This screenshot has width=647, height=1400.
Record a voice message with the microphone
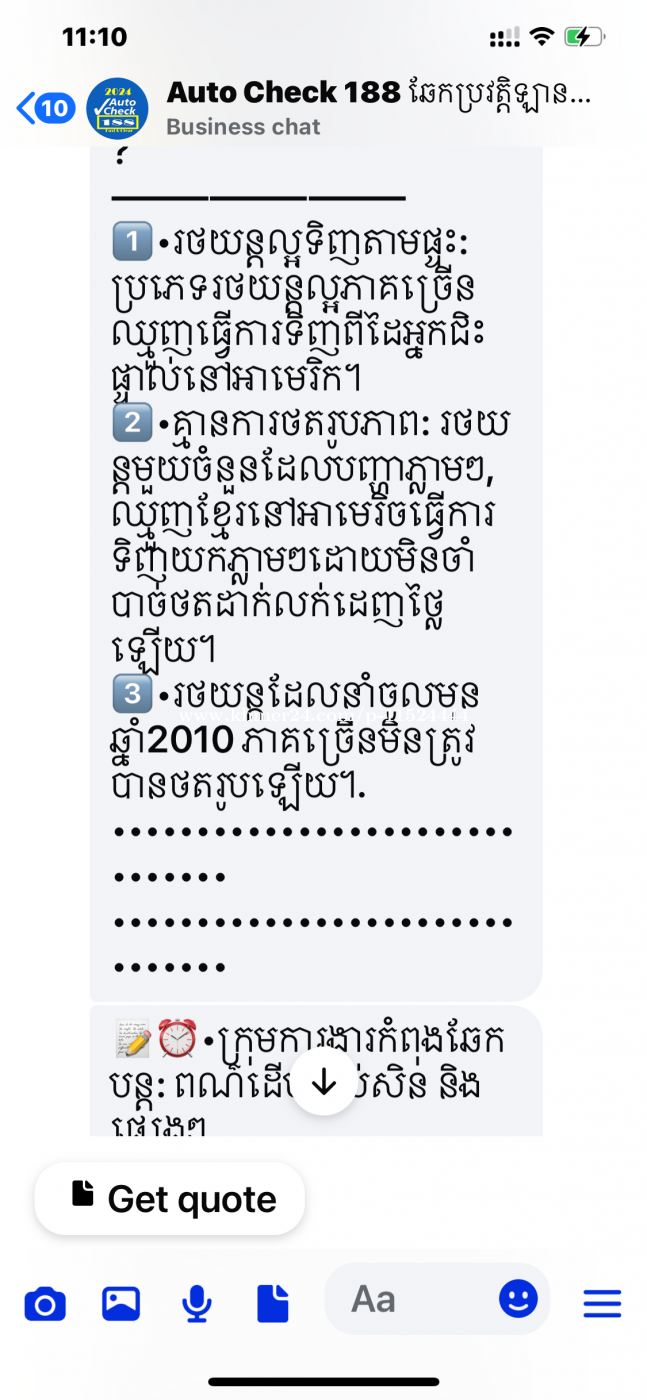coord(197,1303)
